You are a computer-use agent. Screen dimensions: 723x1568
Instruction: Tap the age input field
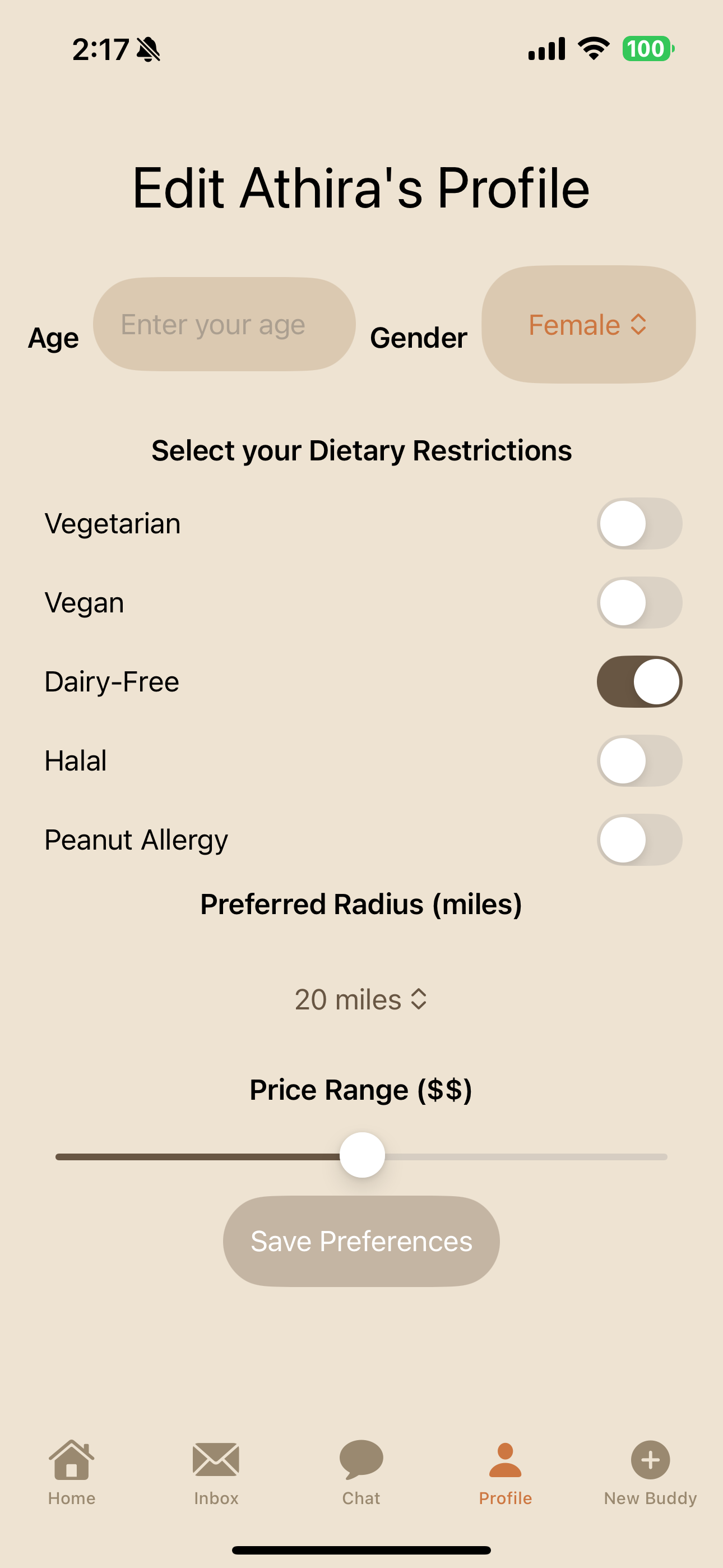pos(224,325)
